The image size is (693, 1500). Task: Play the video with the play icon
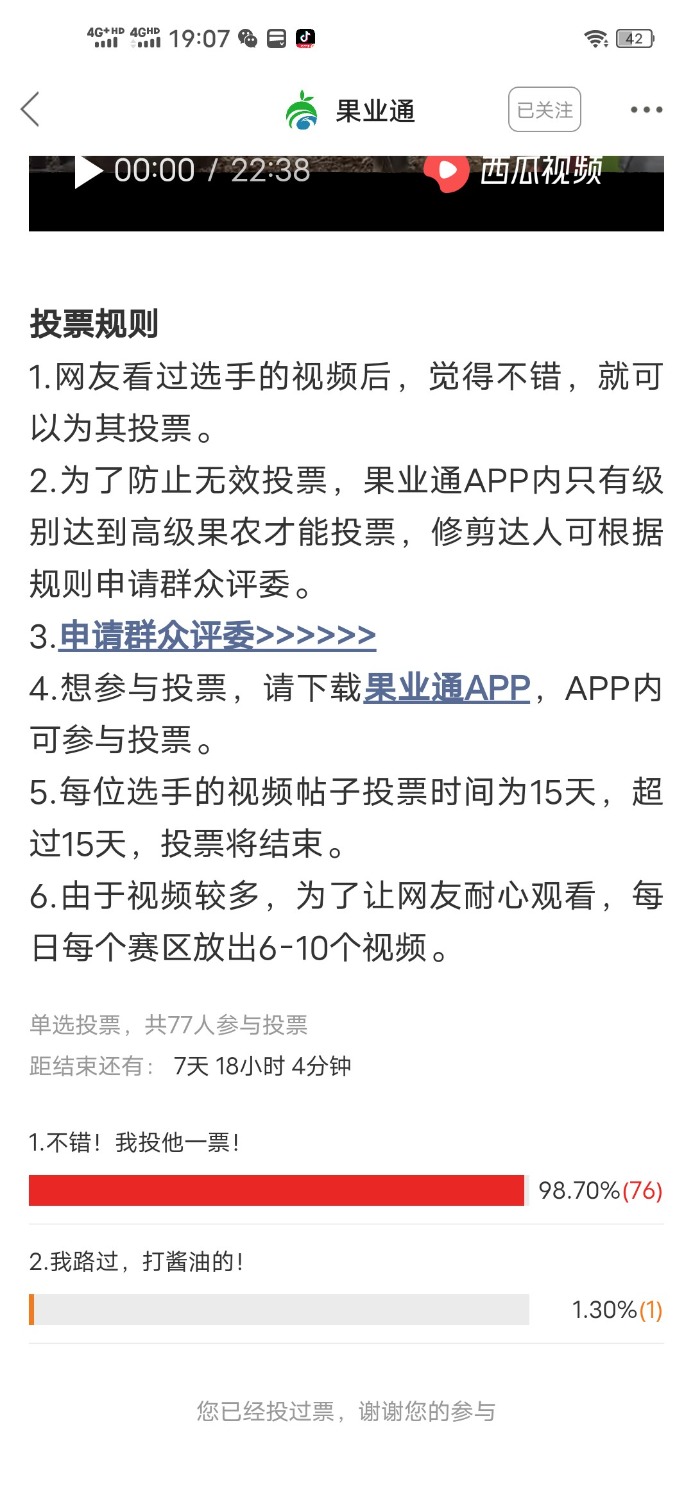89,171
